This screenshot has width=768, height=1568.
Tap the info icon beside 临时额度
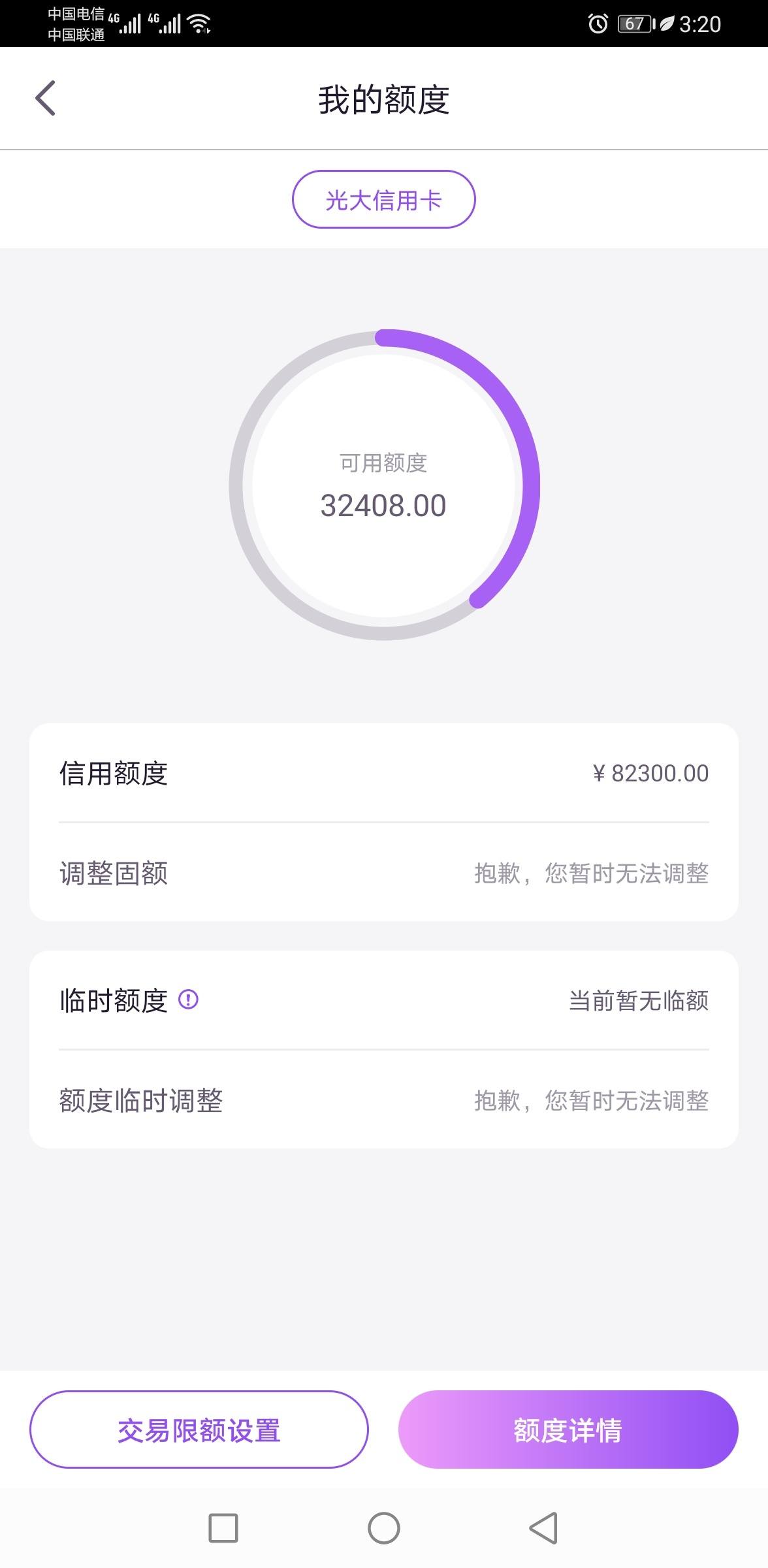point(188,1000)
